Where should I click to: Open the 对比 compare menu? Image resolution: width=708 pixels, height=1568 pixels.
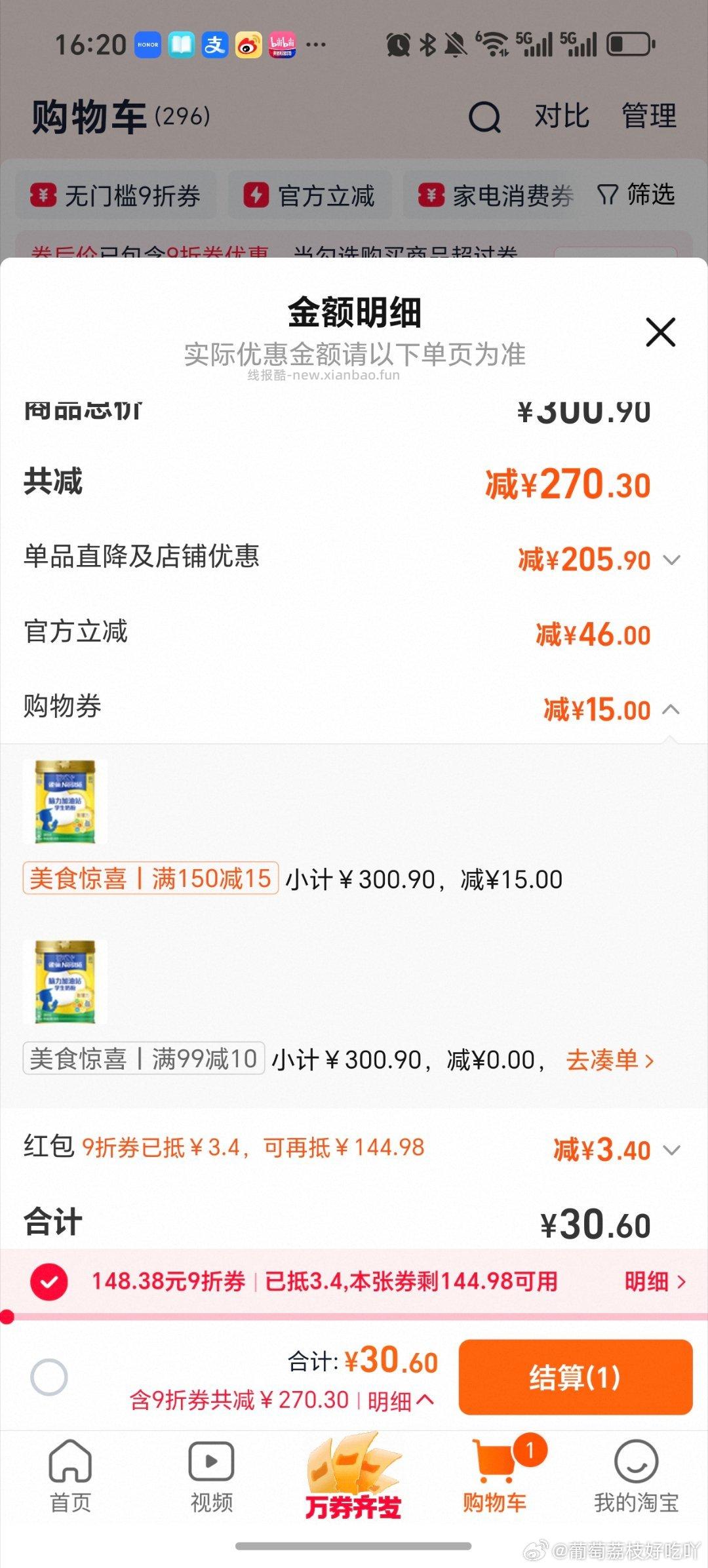pos(560,117)
